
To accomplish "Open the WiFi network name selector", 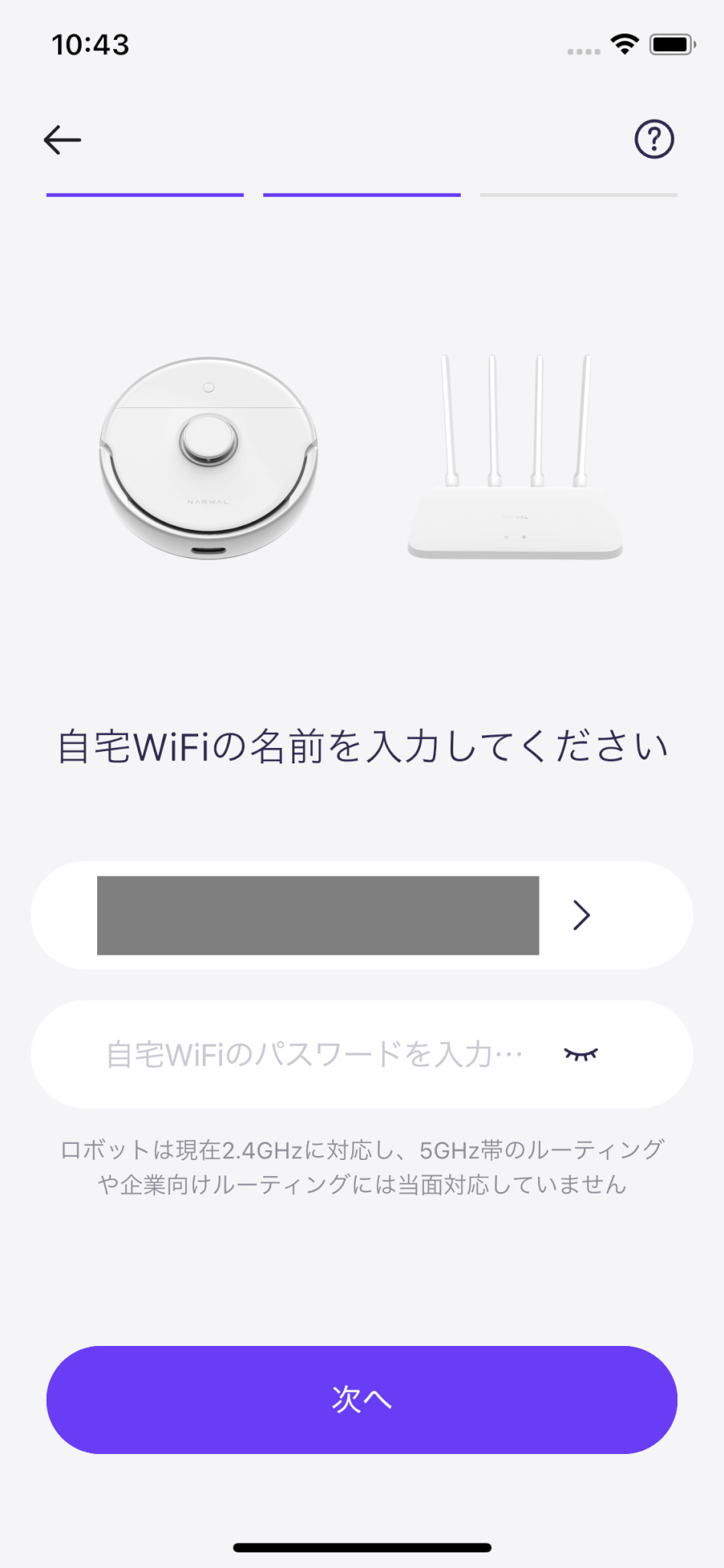I will tap(582, 915).
